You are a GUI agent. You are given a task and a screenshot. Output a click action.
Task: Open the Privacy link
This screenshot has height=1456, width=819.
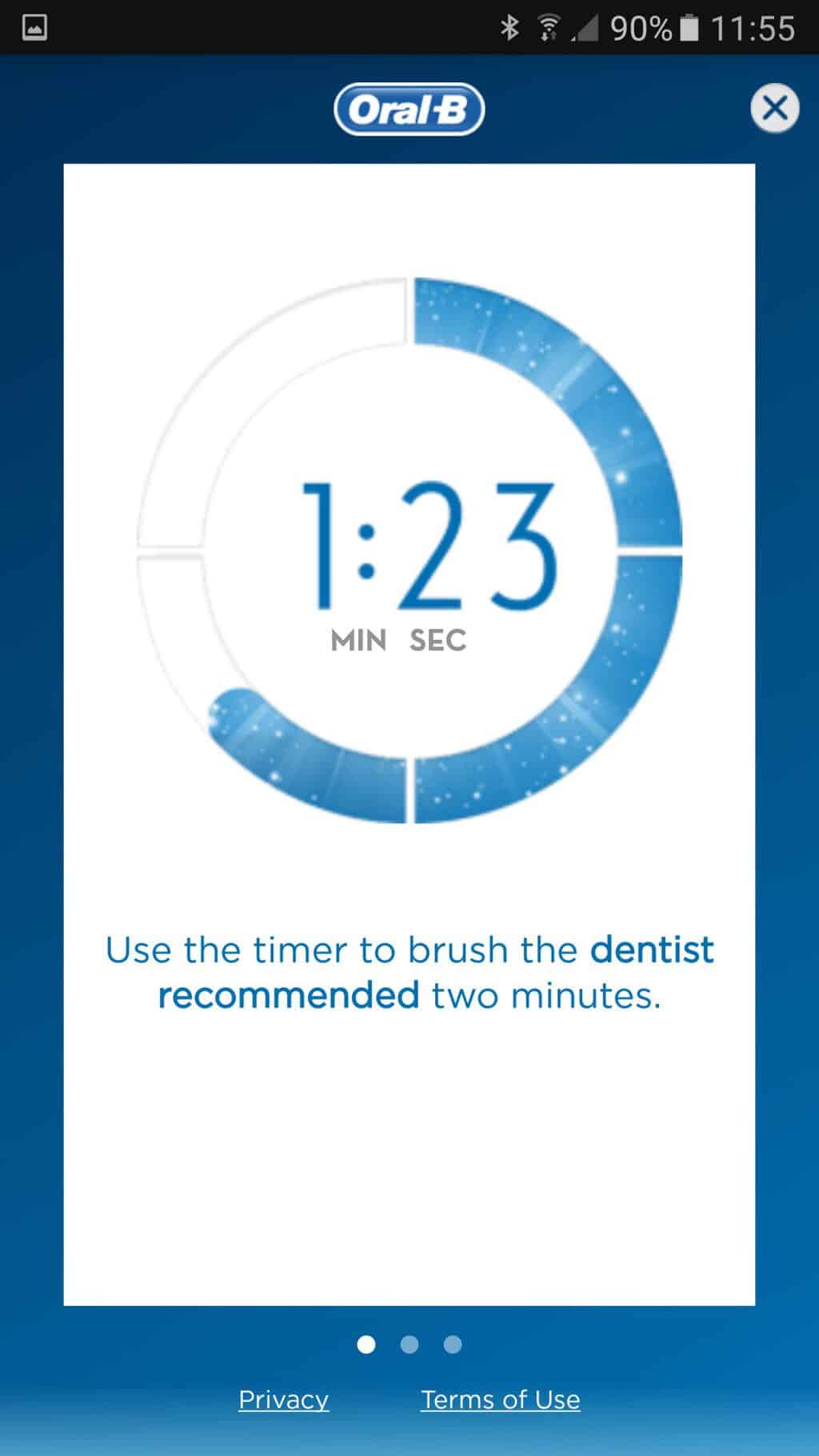coord(283,1399)
